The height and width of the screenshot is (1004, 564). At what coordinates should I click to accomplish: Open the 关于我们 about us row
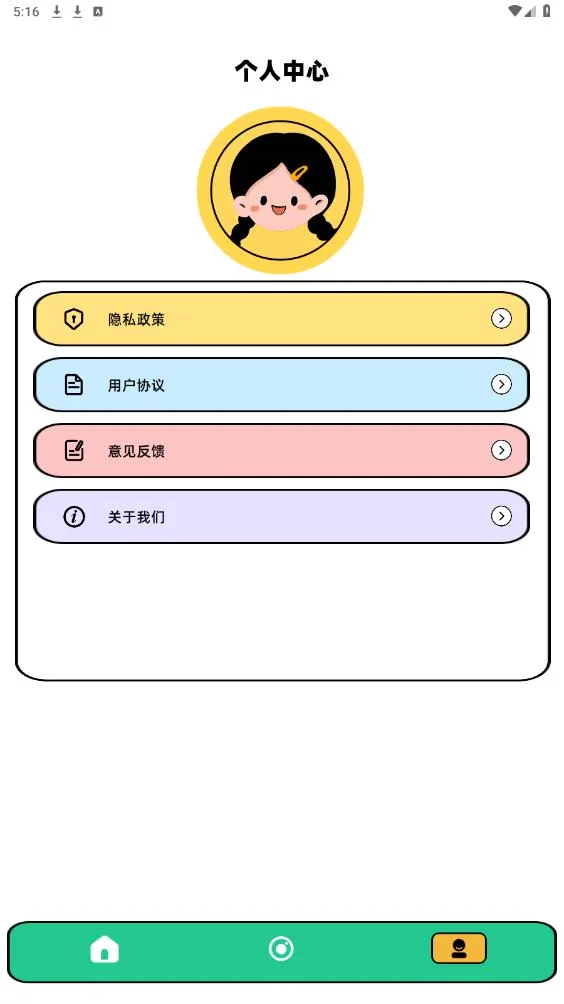281,517
